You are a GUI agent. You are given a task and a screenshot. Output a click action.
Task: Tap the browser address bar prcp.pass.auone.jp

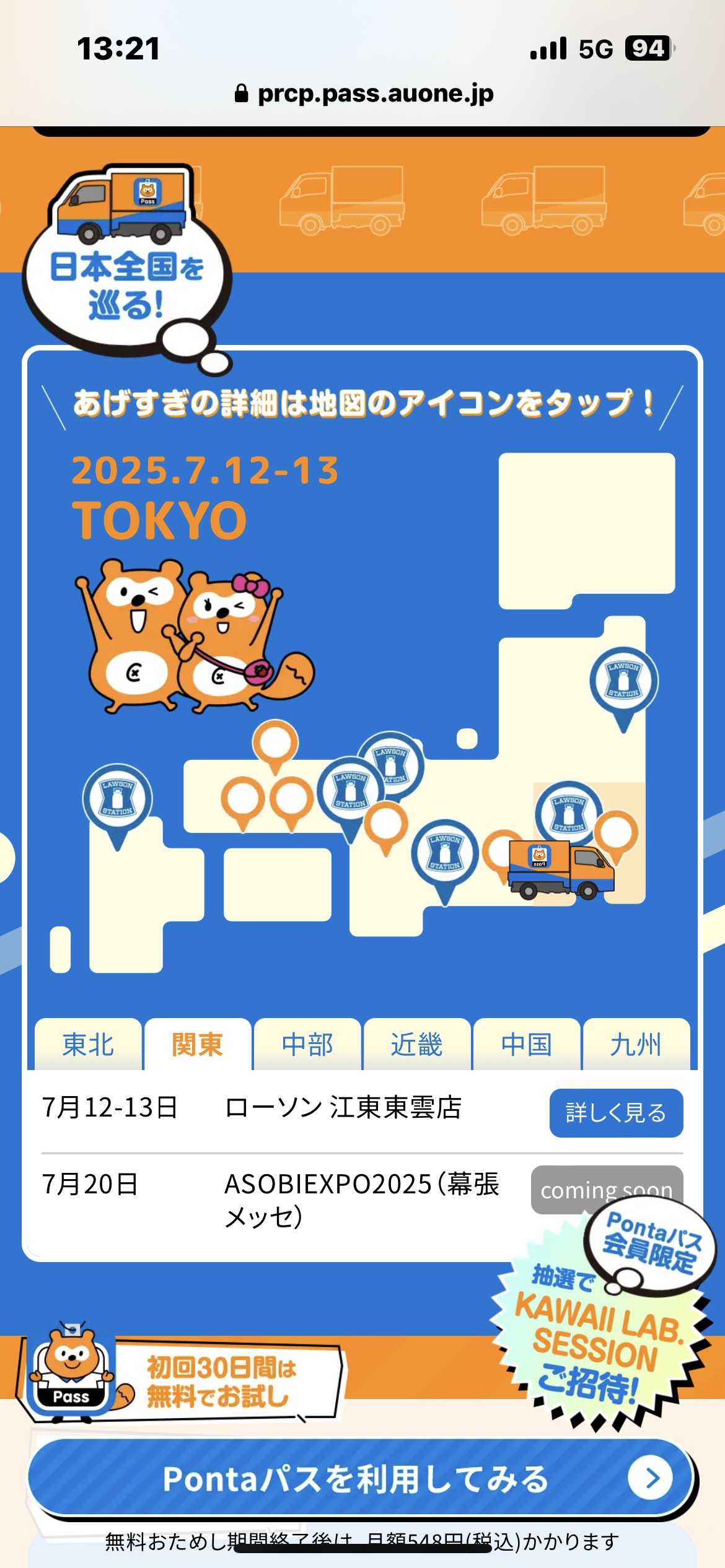coord(364,94)
